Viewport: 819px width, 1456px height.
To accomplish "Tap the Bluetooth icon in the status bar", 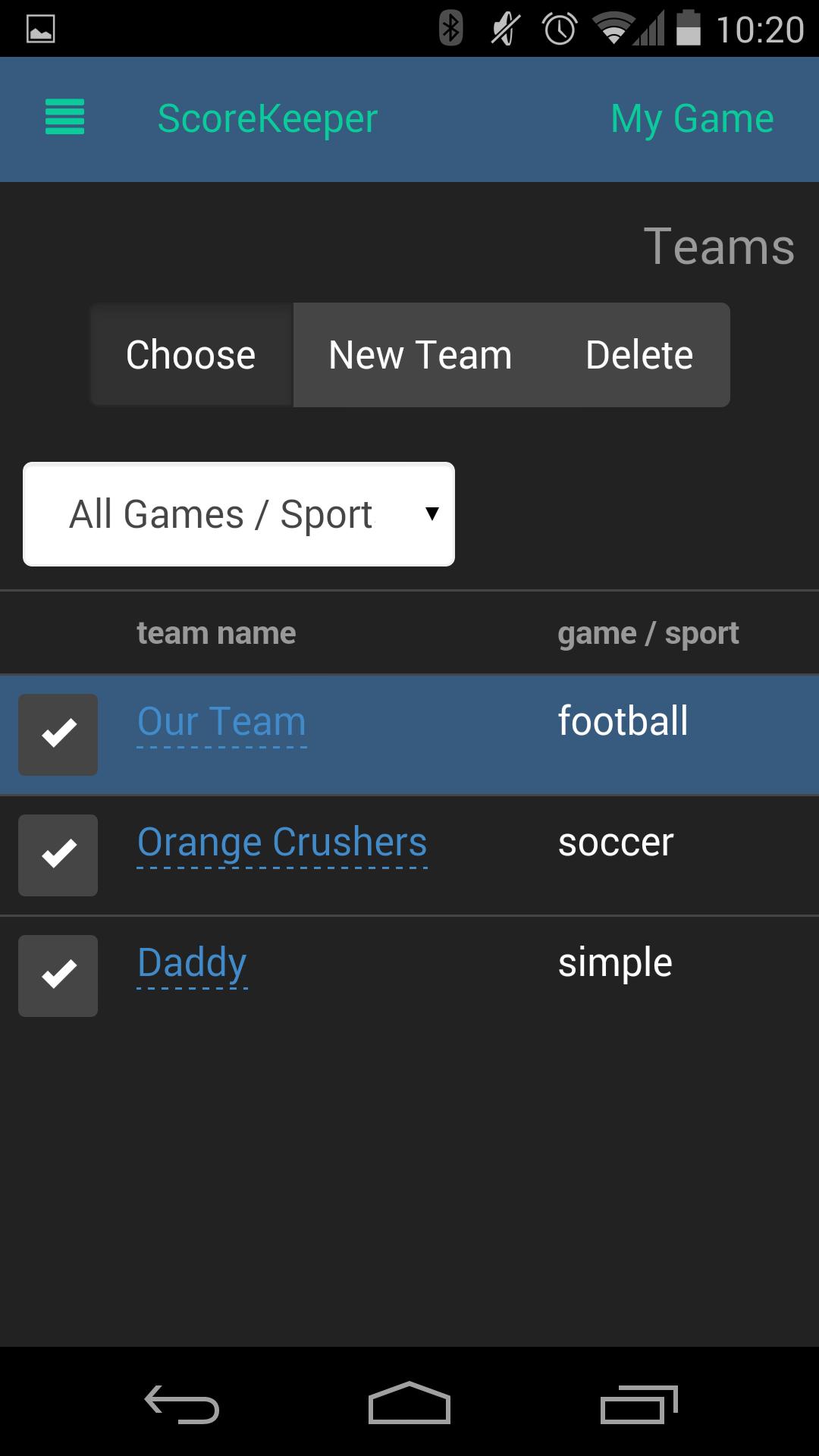I will [450, 27].
